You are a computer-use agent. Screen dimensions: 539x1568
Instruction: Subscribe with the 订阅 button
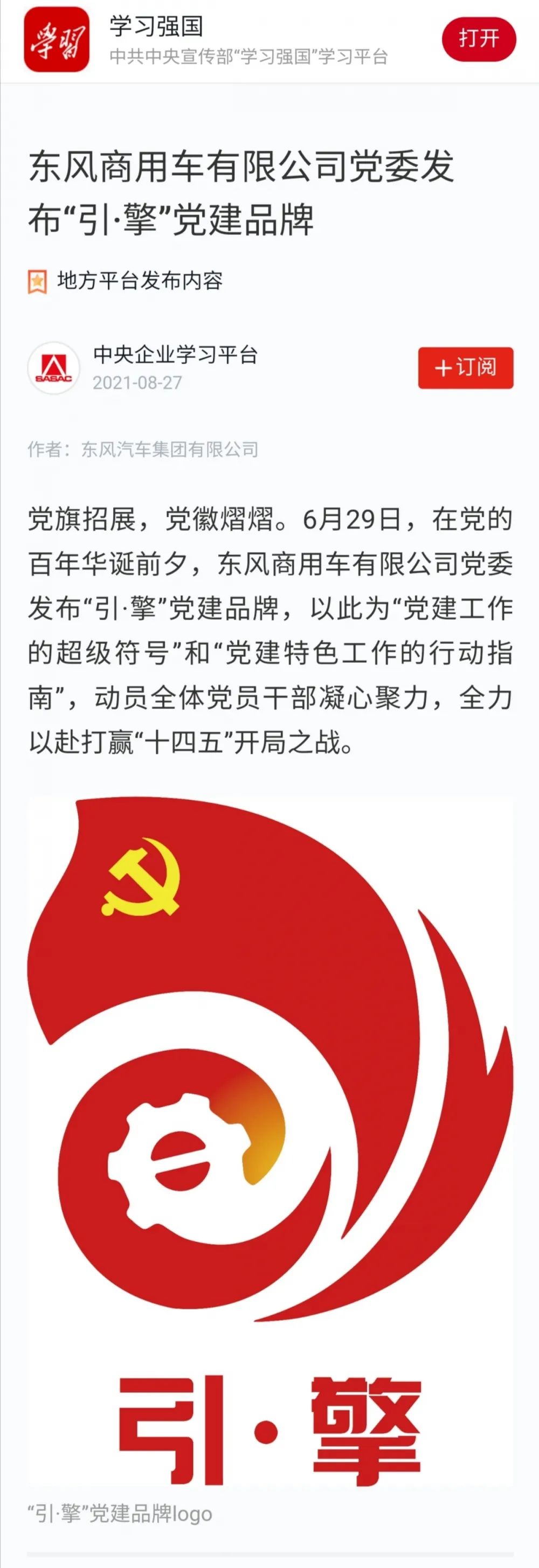[465, 367]
